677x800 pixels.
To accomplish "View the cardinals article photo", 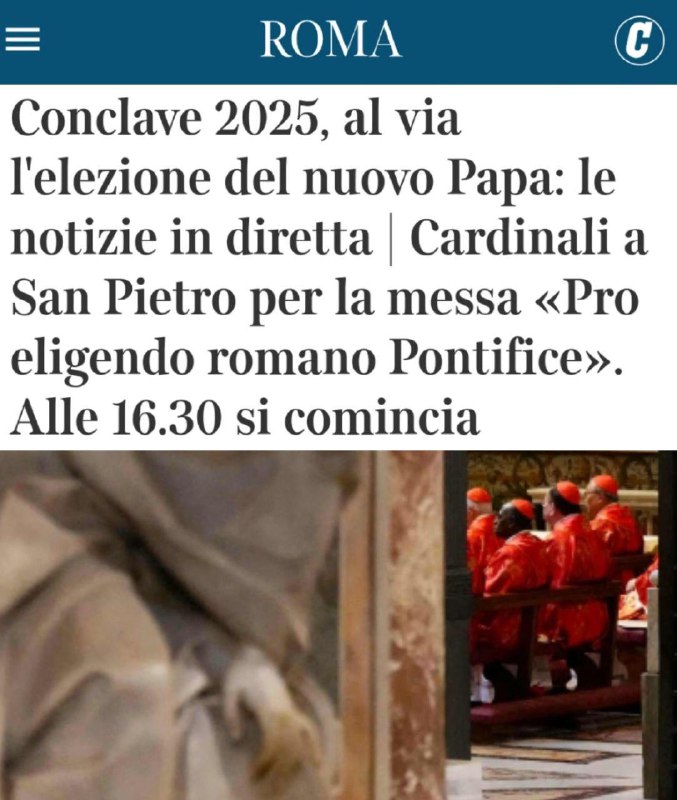I will tap(338, 625).
